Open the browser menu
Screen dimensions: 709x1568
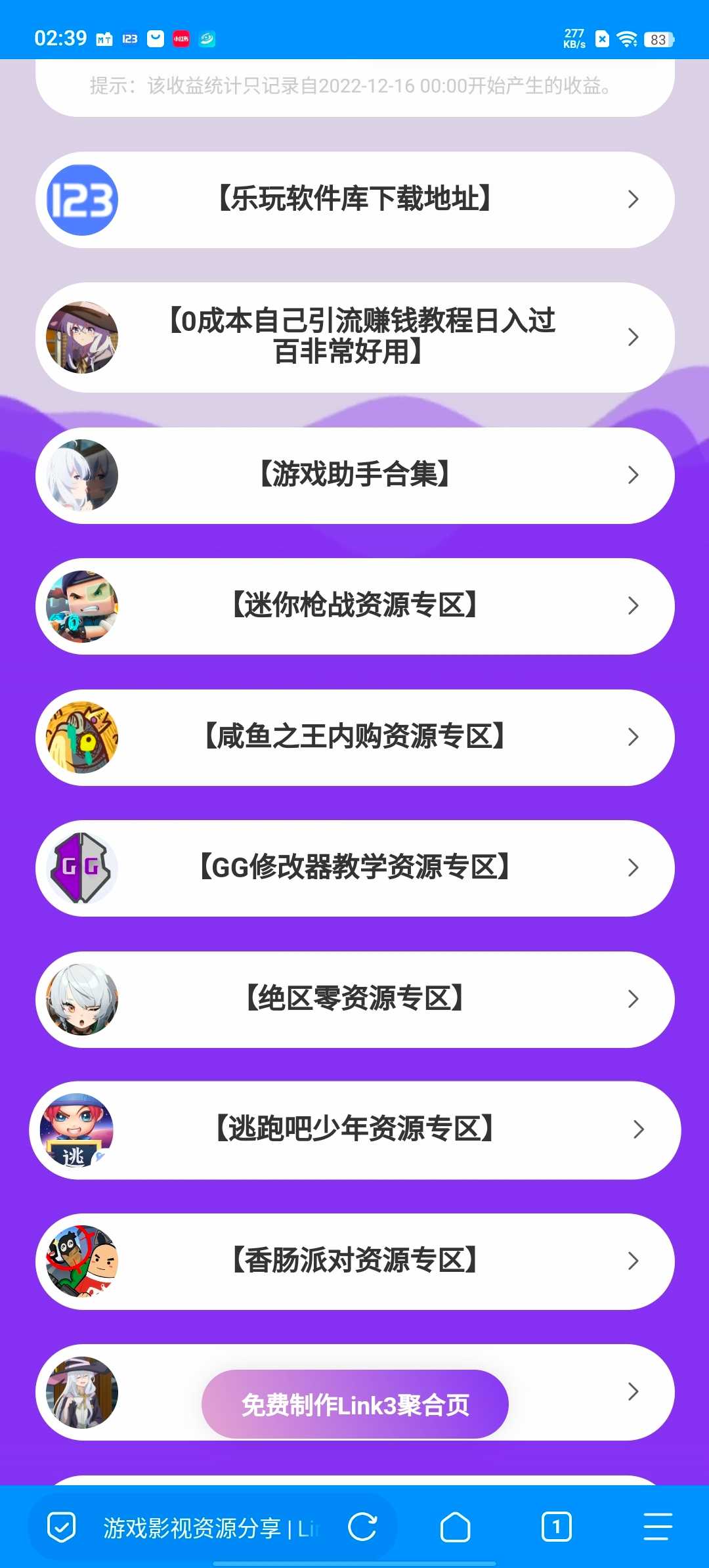point(657,1527)
